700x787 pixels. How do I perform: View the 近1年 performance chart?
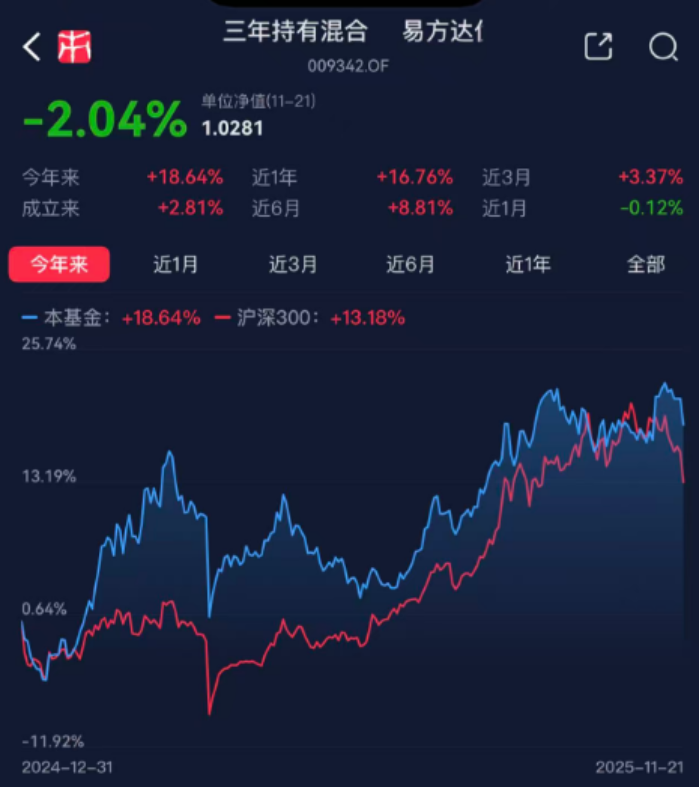(x=528, y=264)
